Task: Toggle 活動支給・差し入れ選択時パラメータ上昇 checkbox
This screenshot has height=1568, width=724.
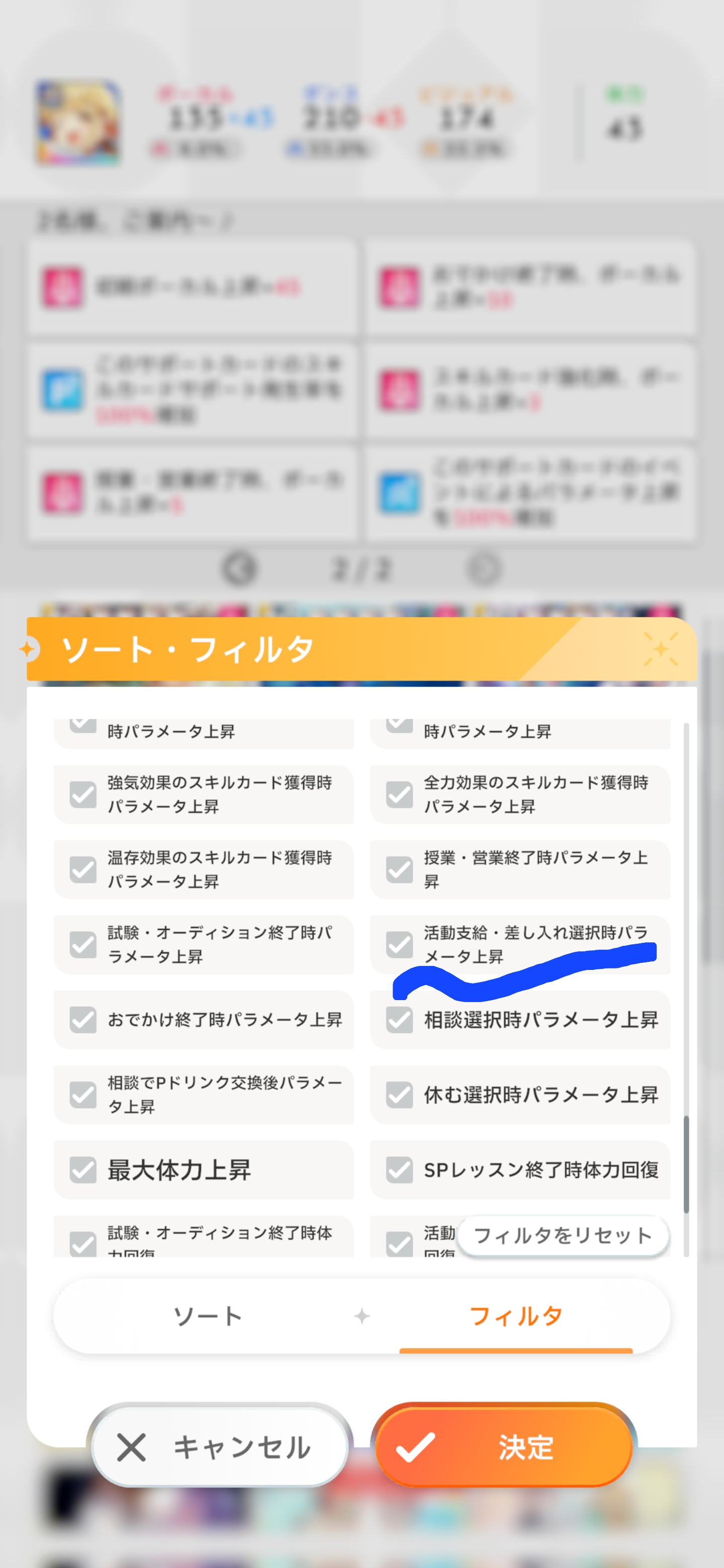Action: point(399,944)
